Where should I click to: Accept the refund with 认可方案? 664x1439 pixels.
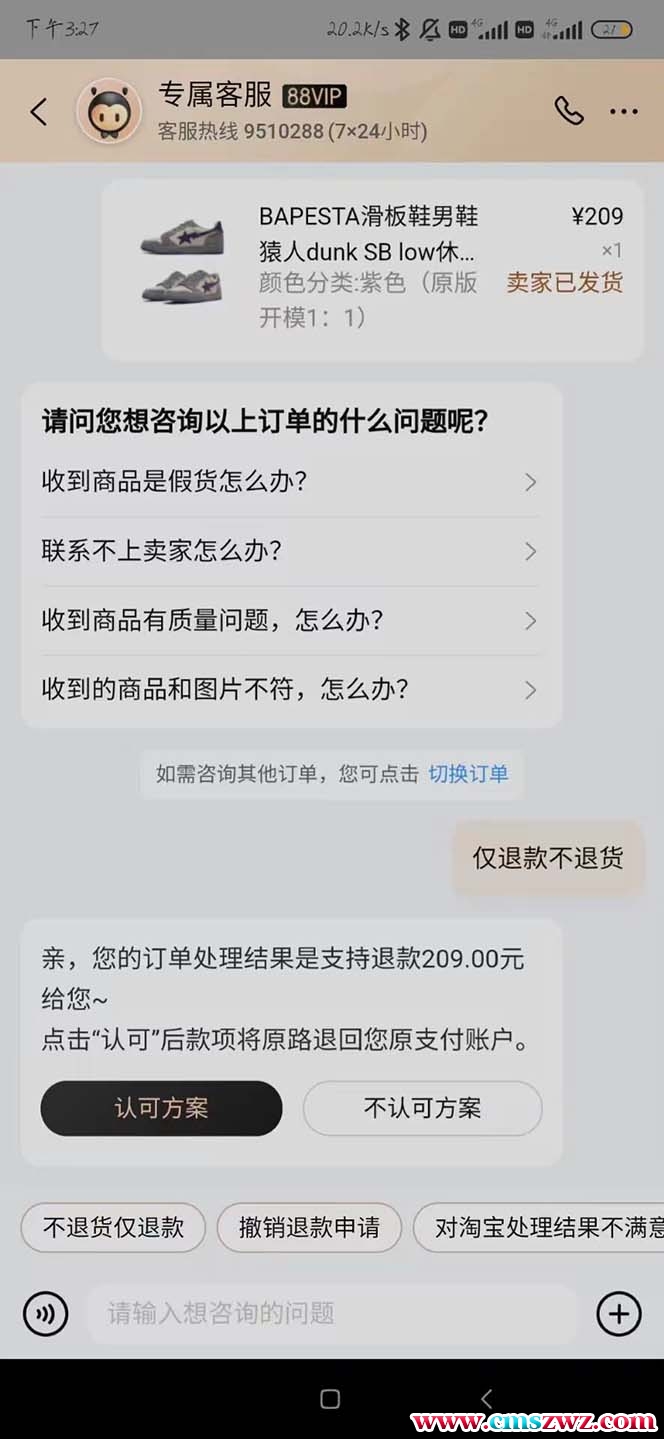click(x=161, y=1108)
